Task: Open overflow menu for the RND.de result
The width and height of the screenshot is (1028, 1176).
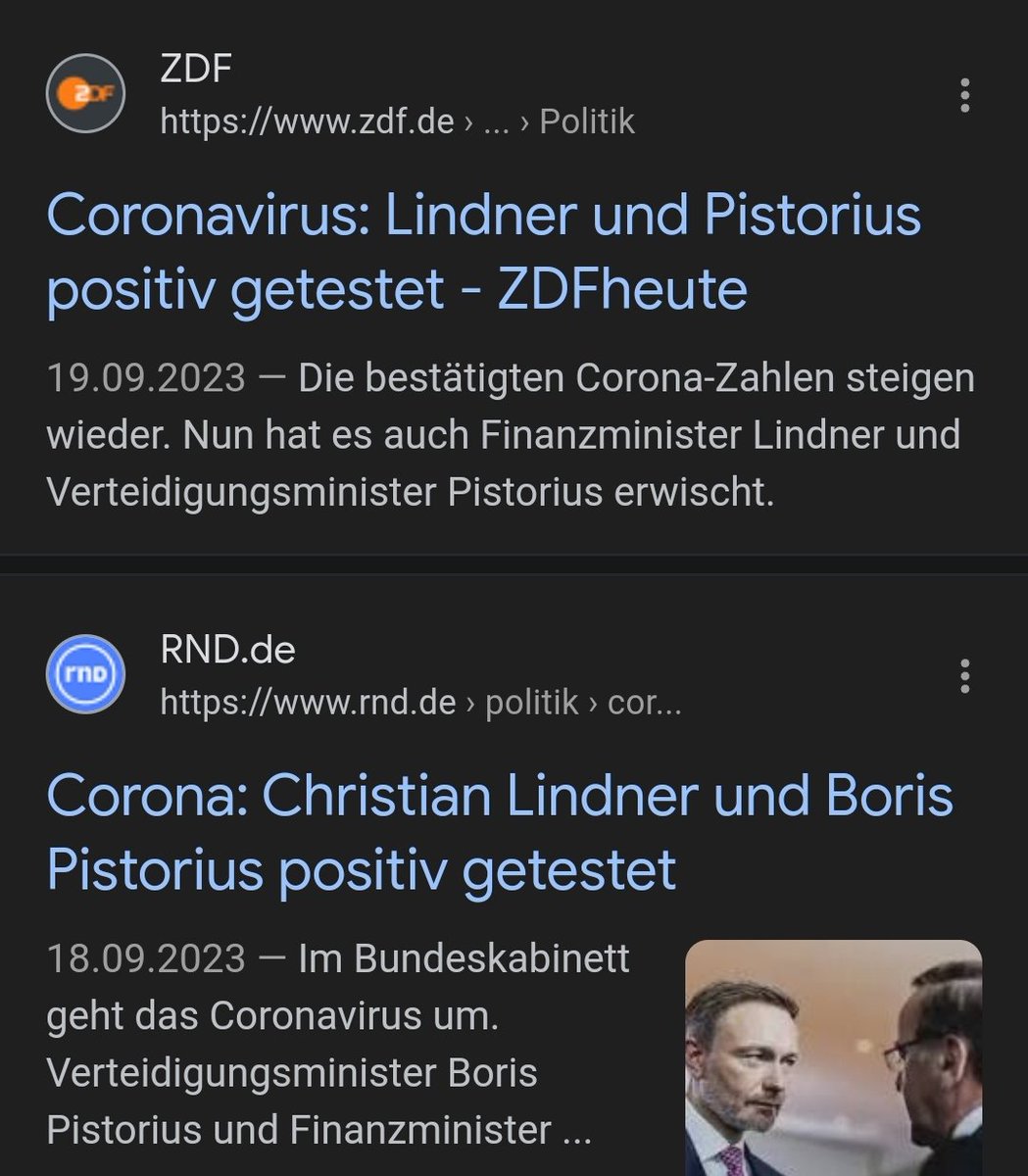Action: [x=964, y=676]
